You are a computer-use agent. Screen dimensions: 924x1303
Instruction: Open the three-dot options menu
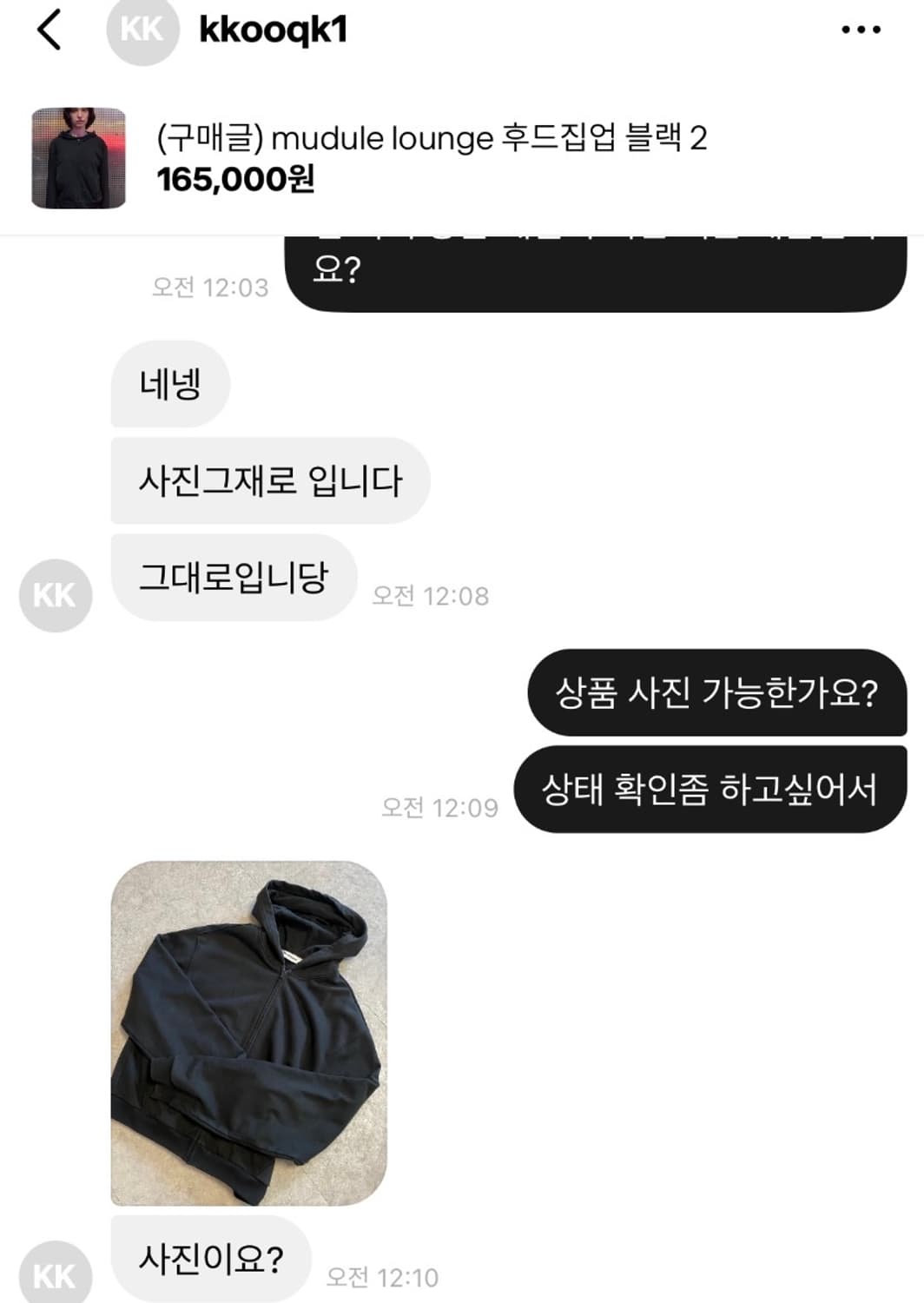point(859,30)
